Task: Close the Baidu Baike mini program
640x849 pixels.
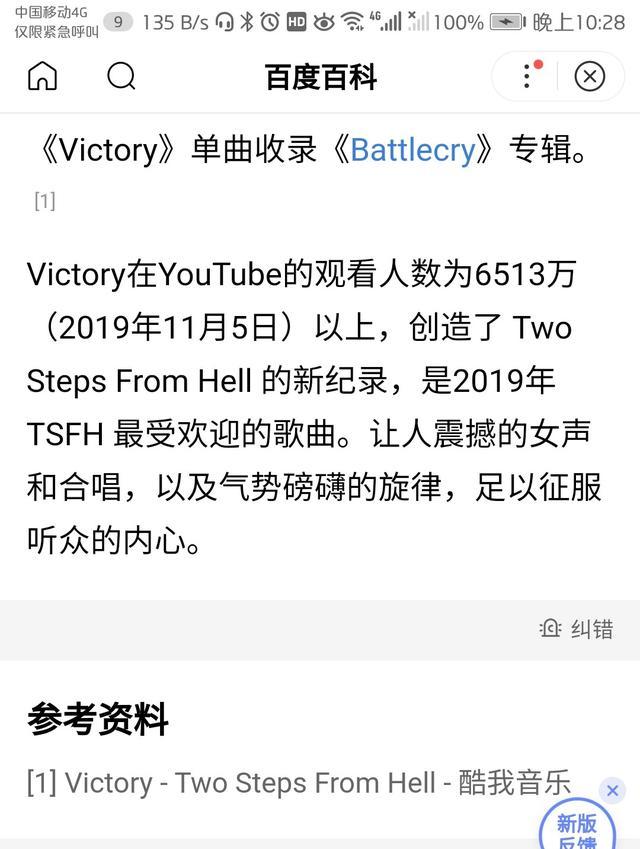Action: tap(590, 76)
